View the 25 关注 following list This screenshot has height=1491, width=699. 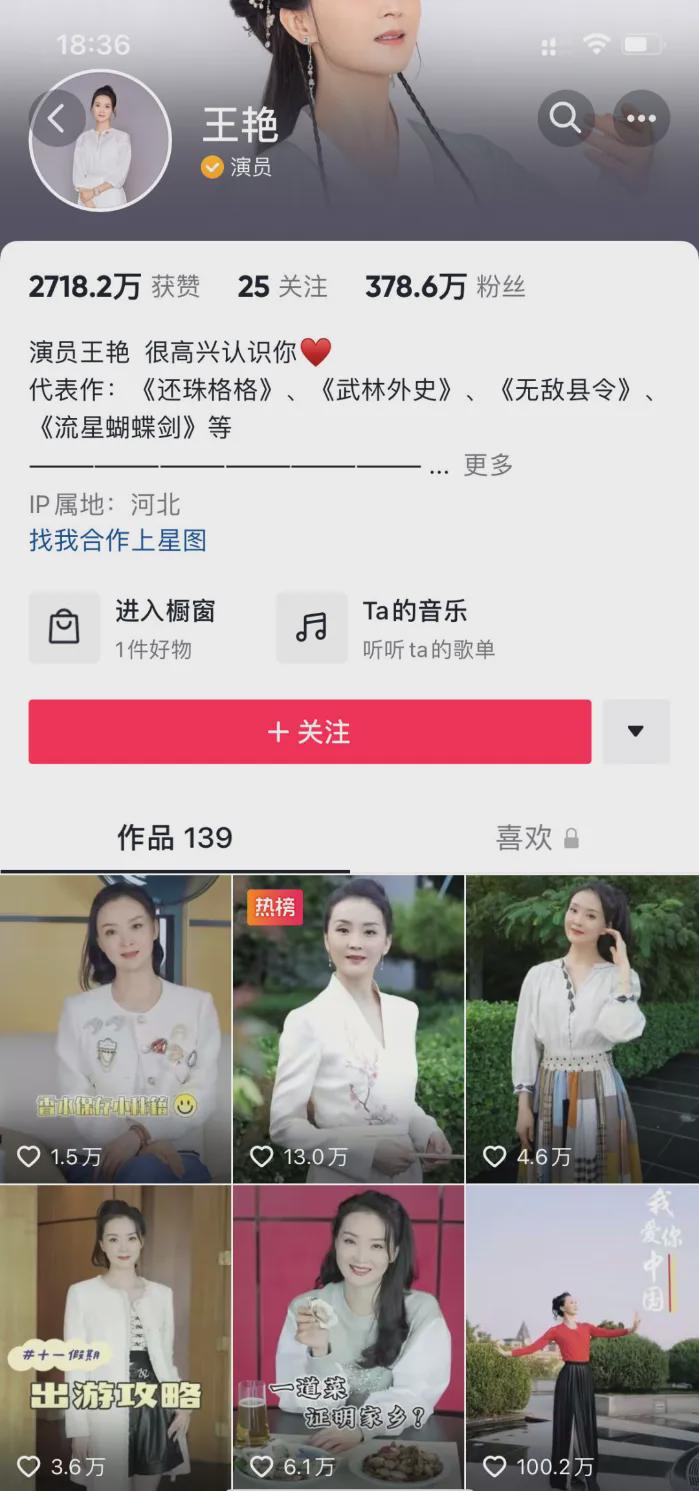coord(282,288)
